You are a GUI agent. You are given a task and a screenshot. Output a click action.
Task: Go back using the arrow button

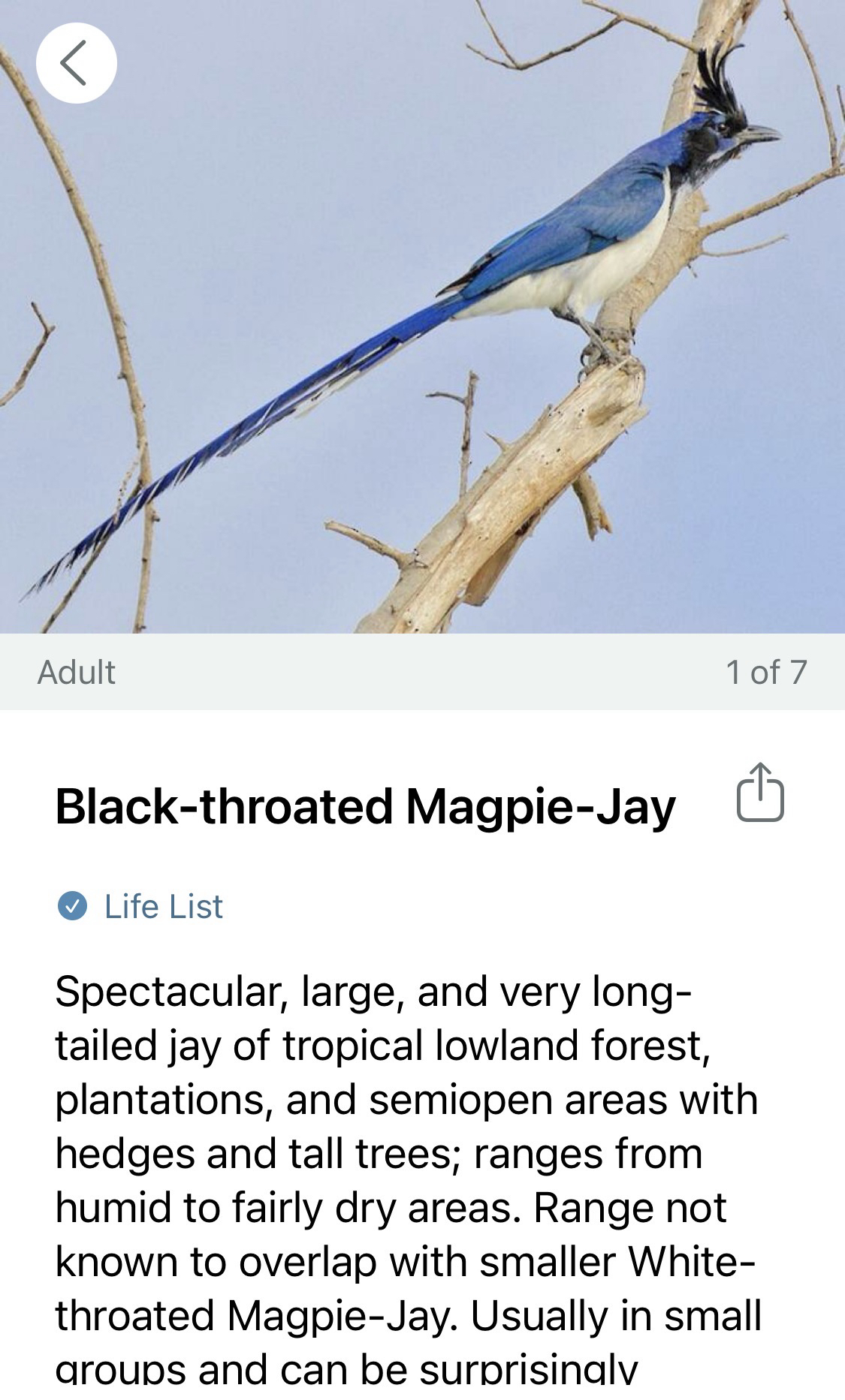[x=76, y=63]
